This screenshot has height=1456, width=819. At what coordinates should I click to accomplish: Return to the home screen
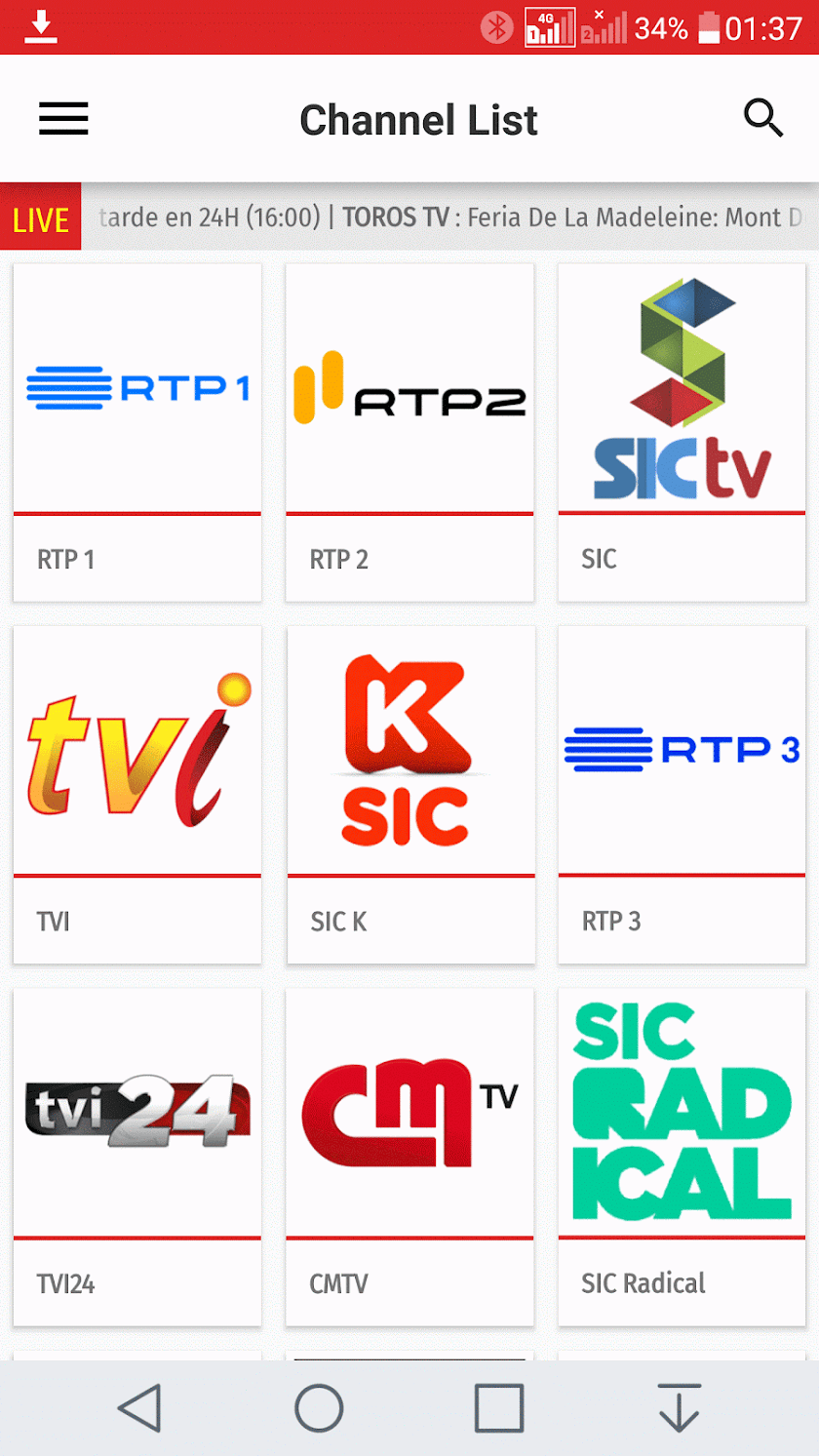(319, 1408)
